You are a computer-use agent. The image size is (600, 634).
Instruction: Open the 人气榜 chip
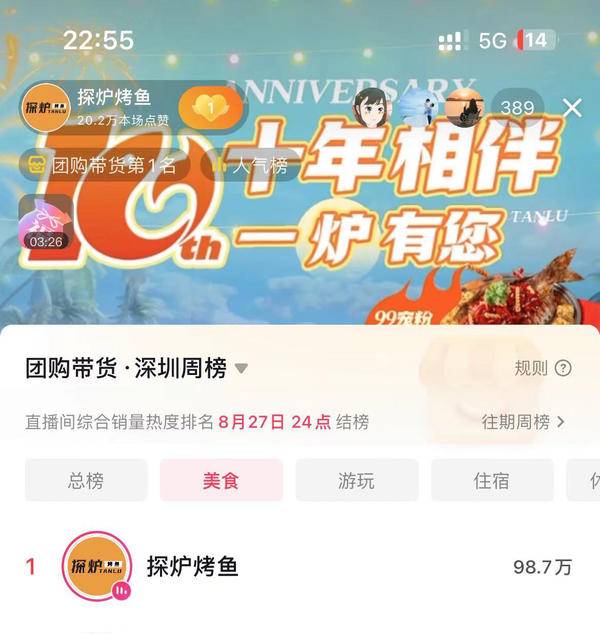click(252, 165)
